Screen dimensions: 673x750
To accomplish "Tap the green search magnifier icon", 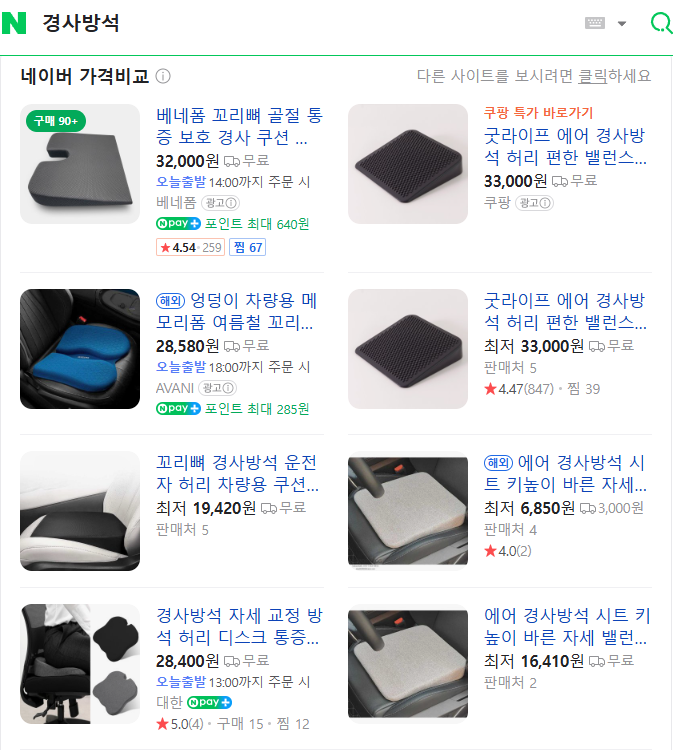I will pyautogui.click(x=660, y=23).
